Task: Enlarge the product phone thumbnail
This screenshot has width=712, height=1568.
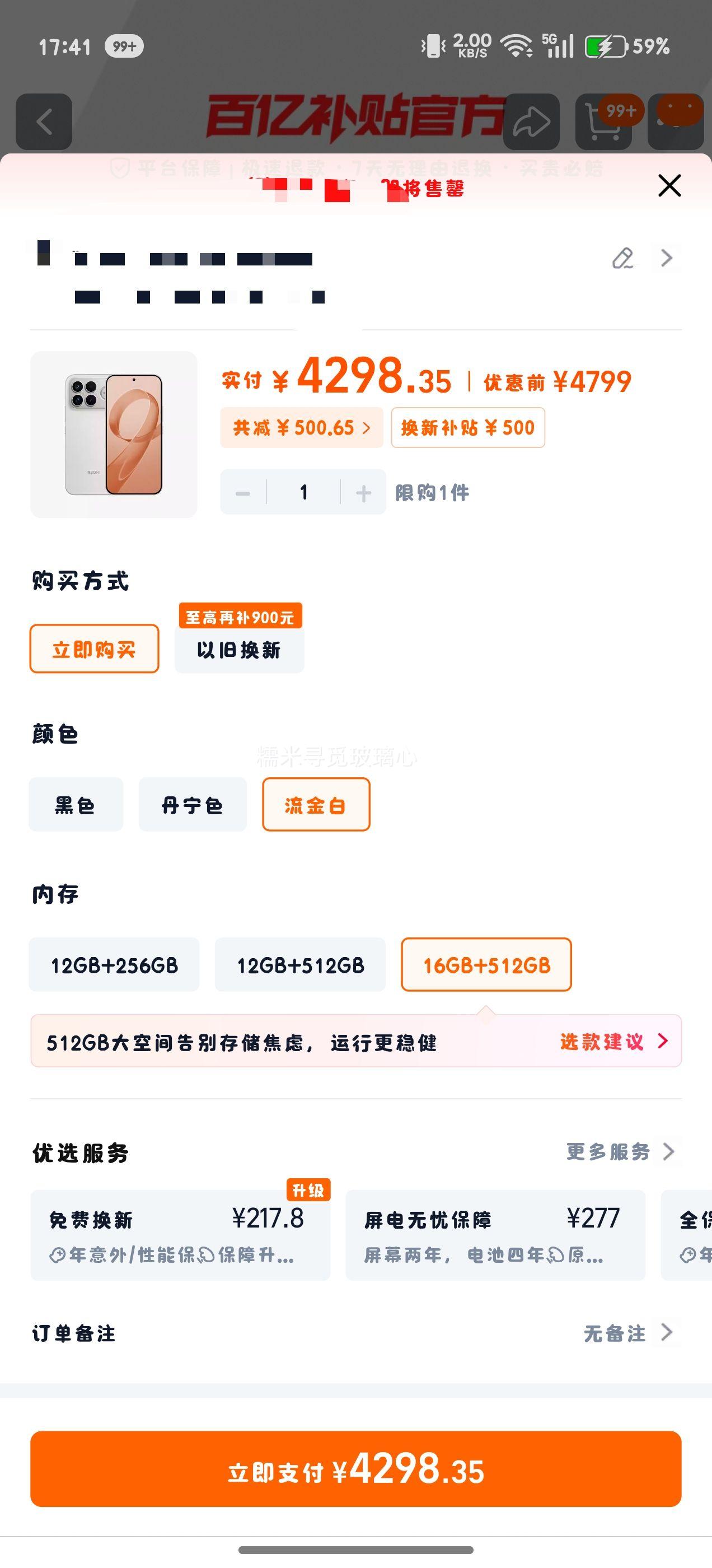Action: pos(114,435)
